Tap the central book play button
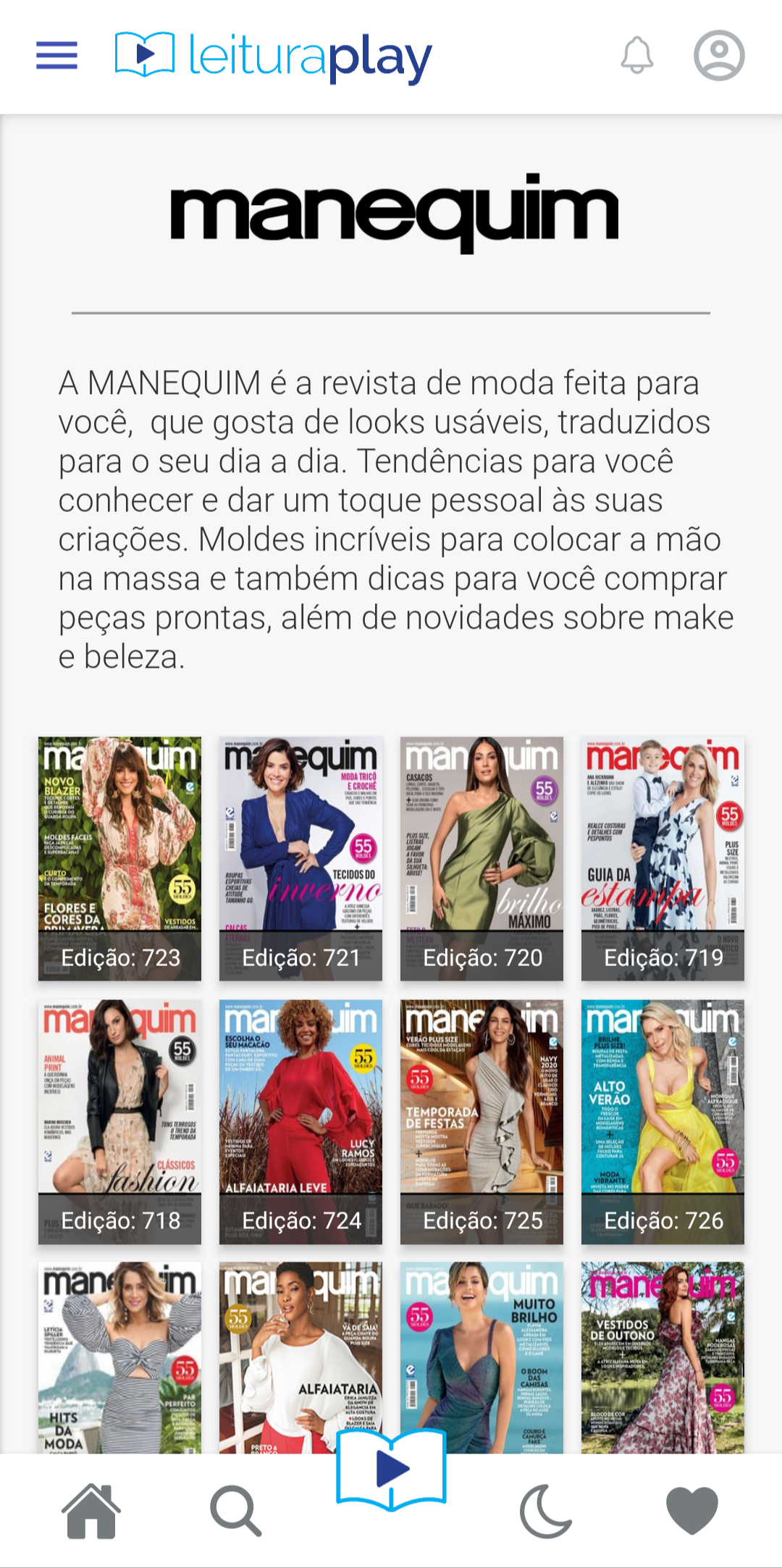The width and height of the screenshot is (782, 1568). pyautogui.click(x=391, y=1470)
